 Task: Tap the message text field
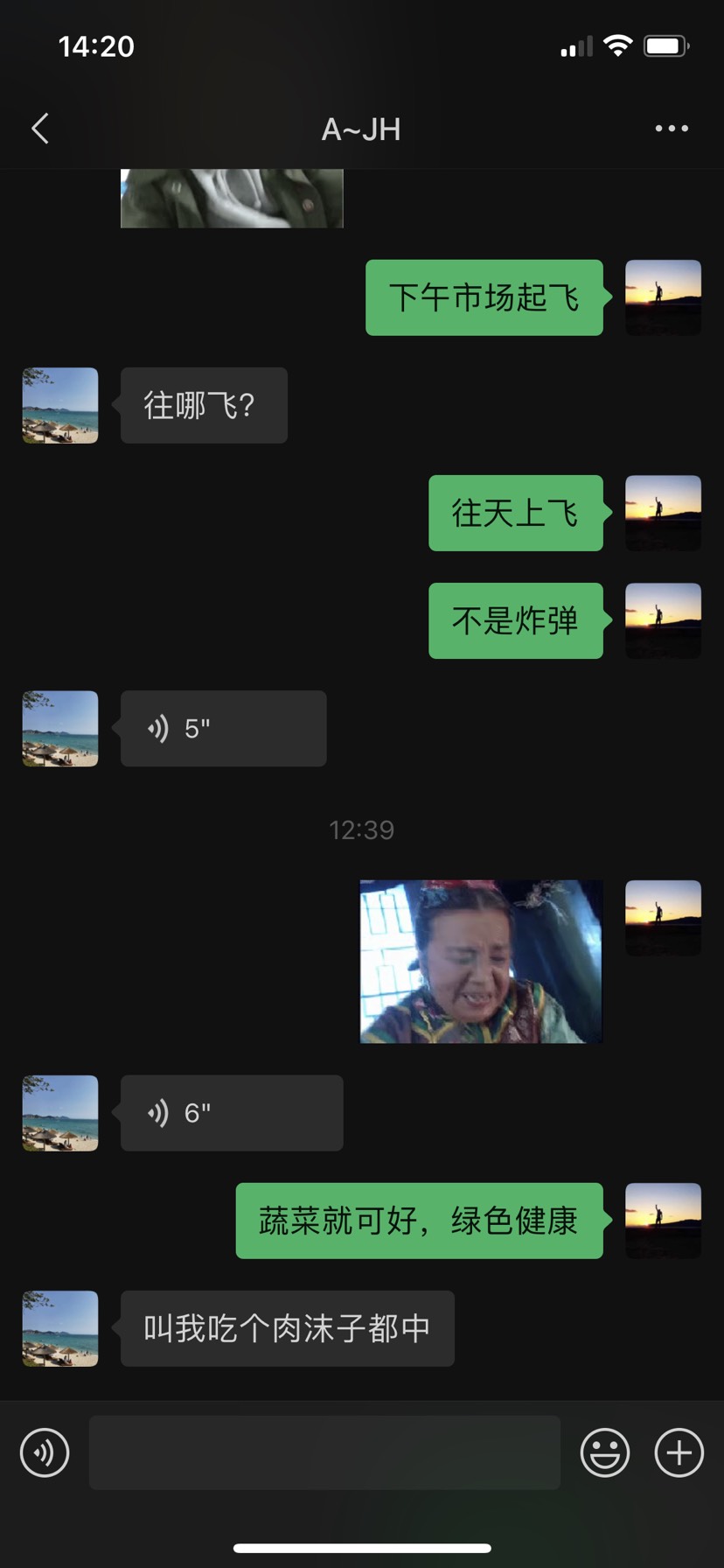click(324, 1452)
